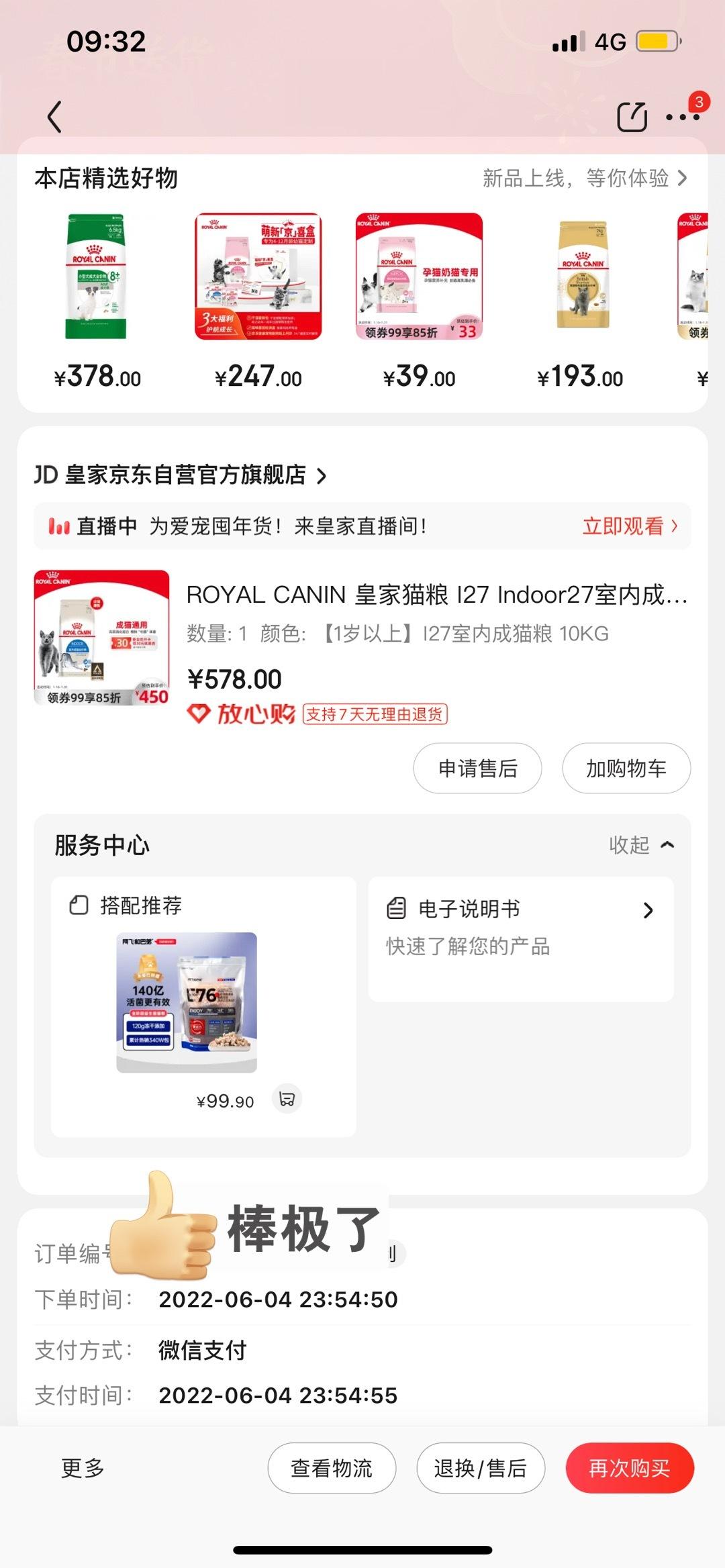725x1568 pixels.
Task: Add the ¥99.90 recommended item to cart
Action: [287, 1099]
